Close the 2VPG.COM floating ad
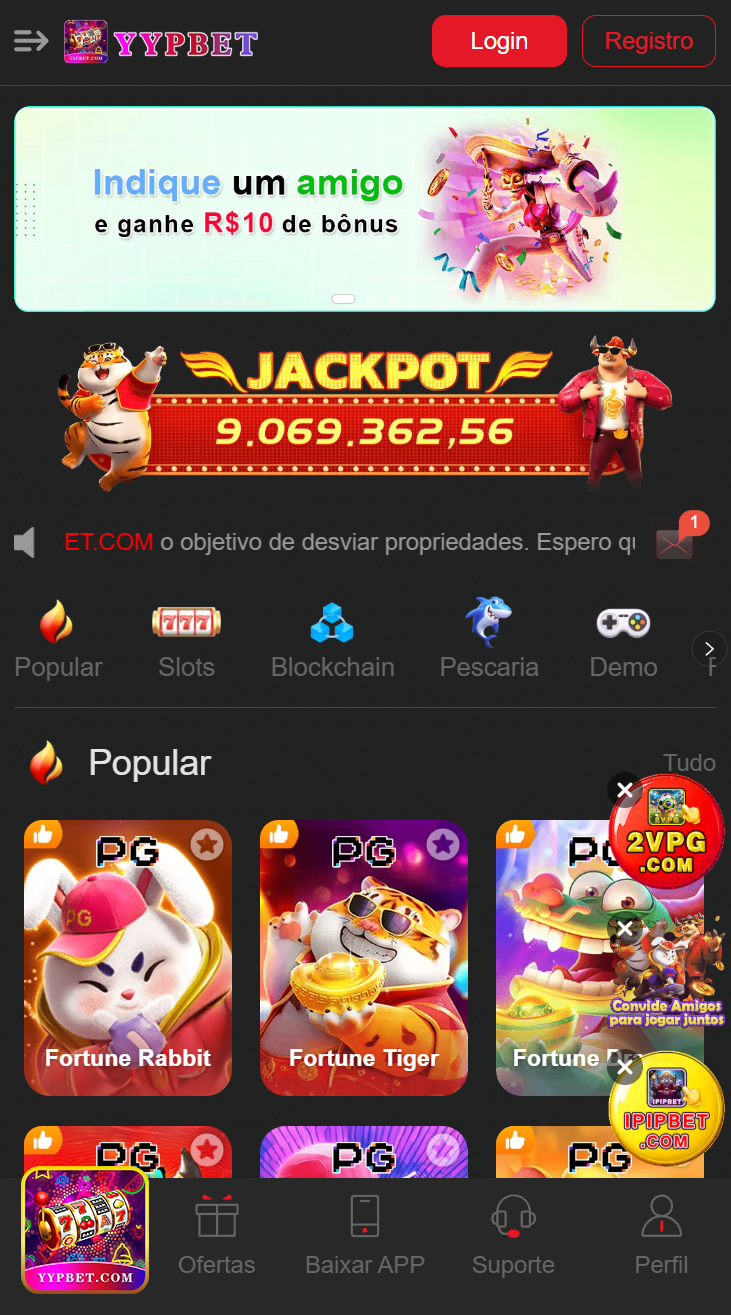Image resolution: width=731 pixels, height=1315 pixels. point(625,790)
